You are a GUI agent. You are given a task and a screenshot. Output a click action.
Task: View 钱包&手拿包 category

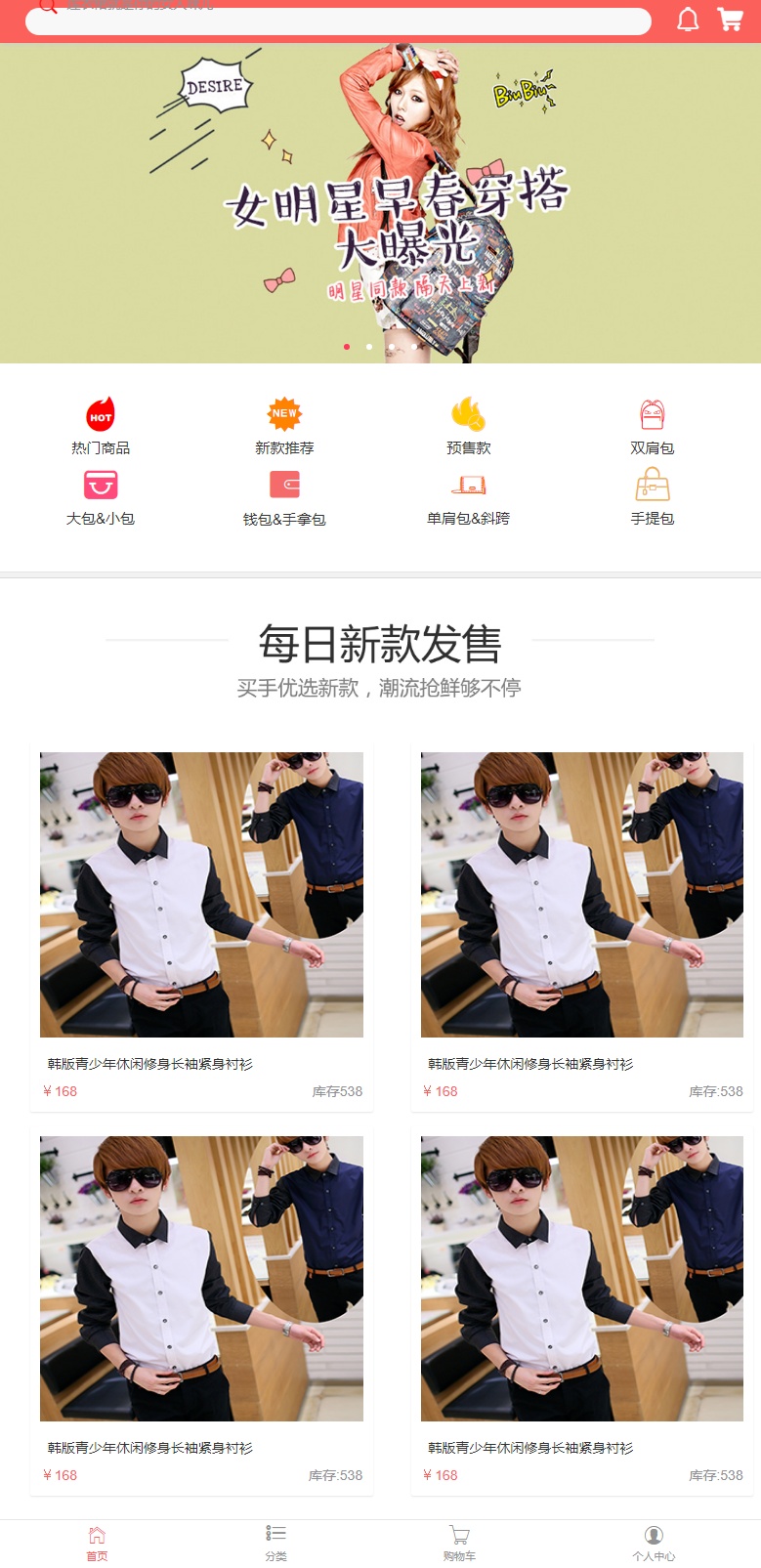coord(284,497)
